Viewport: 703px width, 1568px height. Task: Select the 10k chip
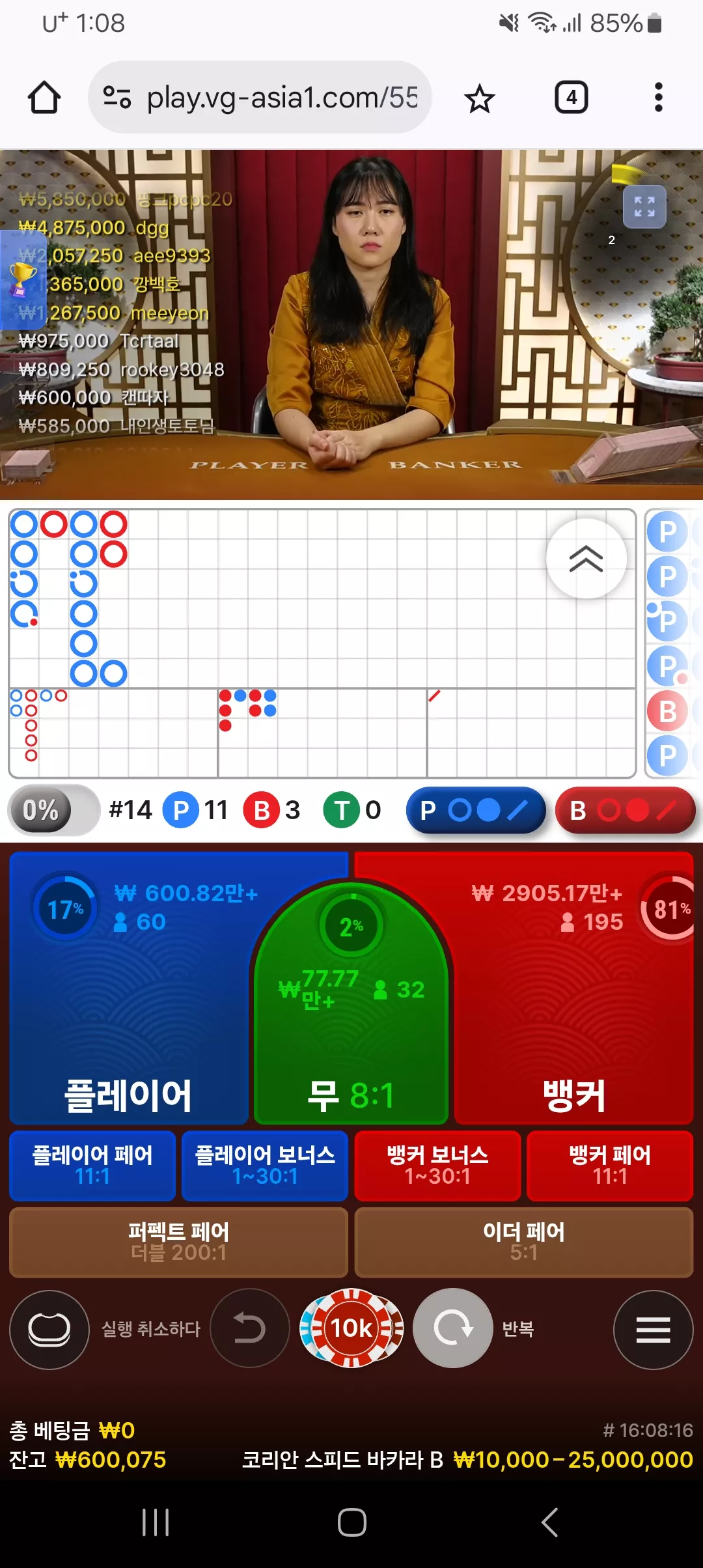click(351, 1328)
